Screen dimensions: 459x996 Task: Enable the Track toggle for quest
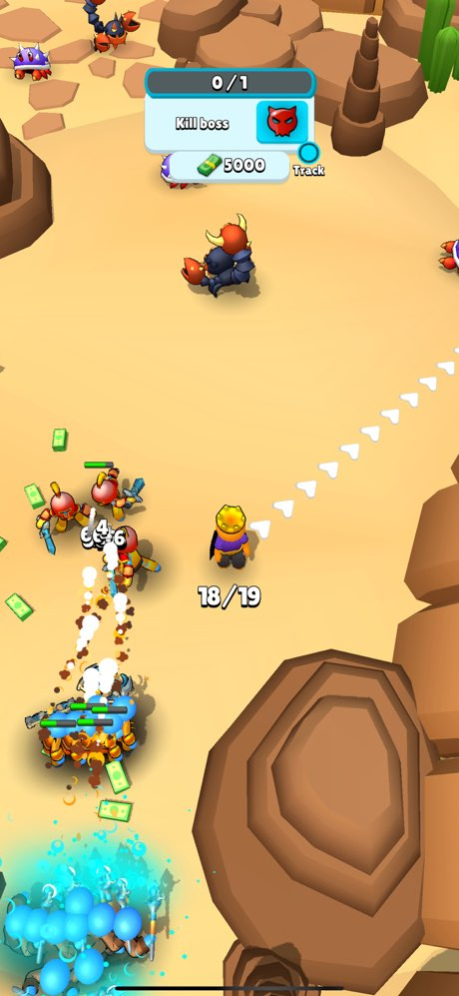point(309,153)
